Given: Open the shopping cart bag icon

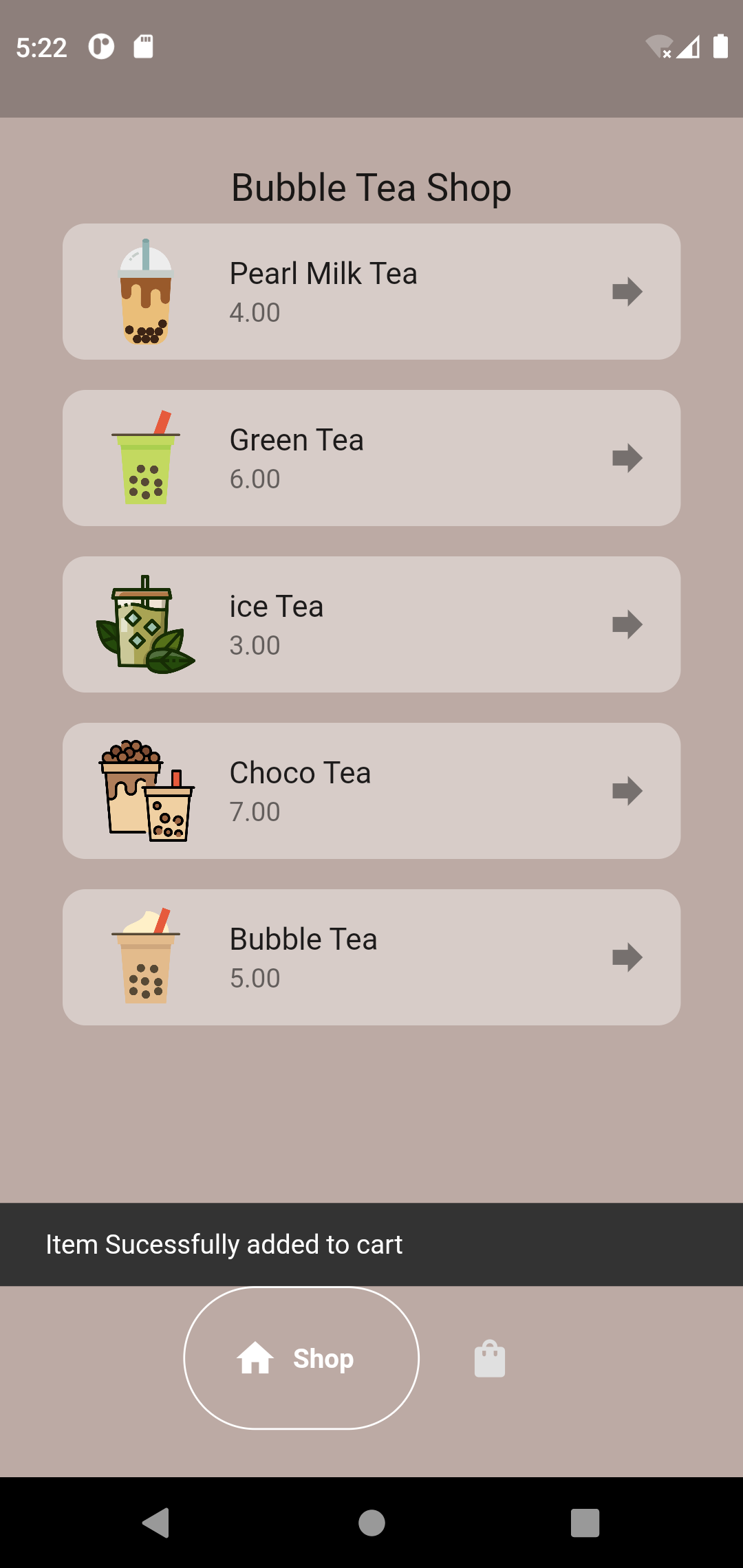Looking at the screenshot, I should coord(489,1358).
